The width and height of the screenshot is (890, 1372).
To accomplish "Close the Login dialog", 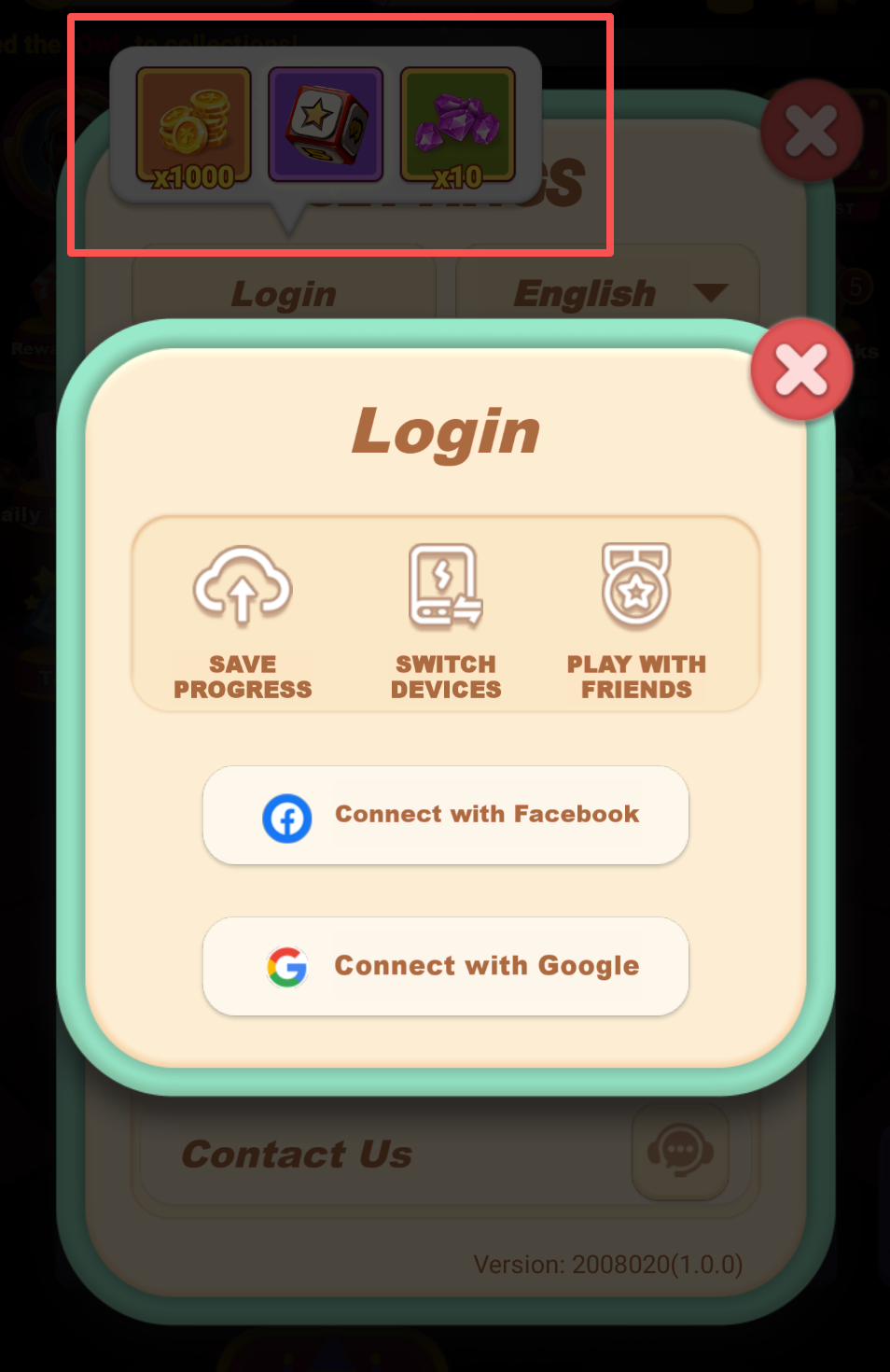I will [801, 370].
